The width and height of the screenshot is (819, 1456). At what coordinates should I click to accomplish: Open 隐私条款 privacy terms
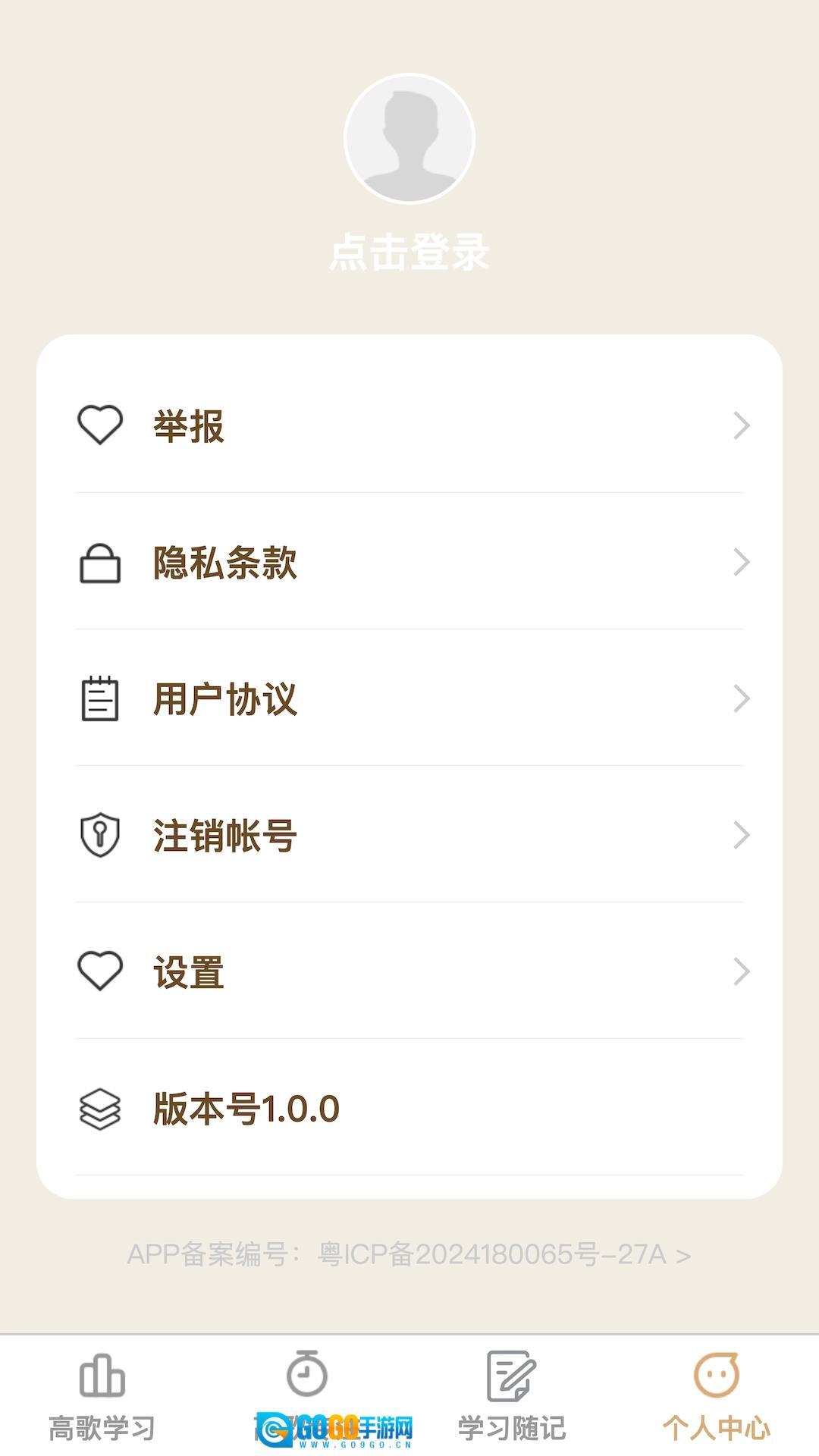tap(409, 563)
